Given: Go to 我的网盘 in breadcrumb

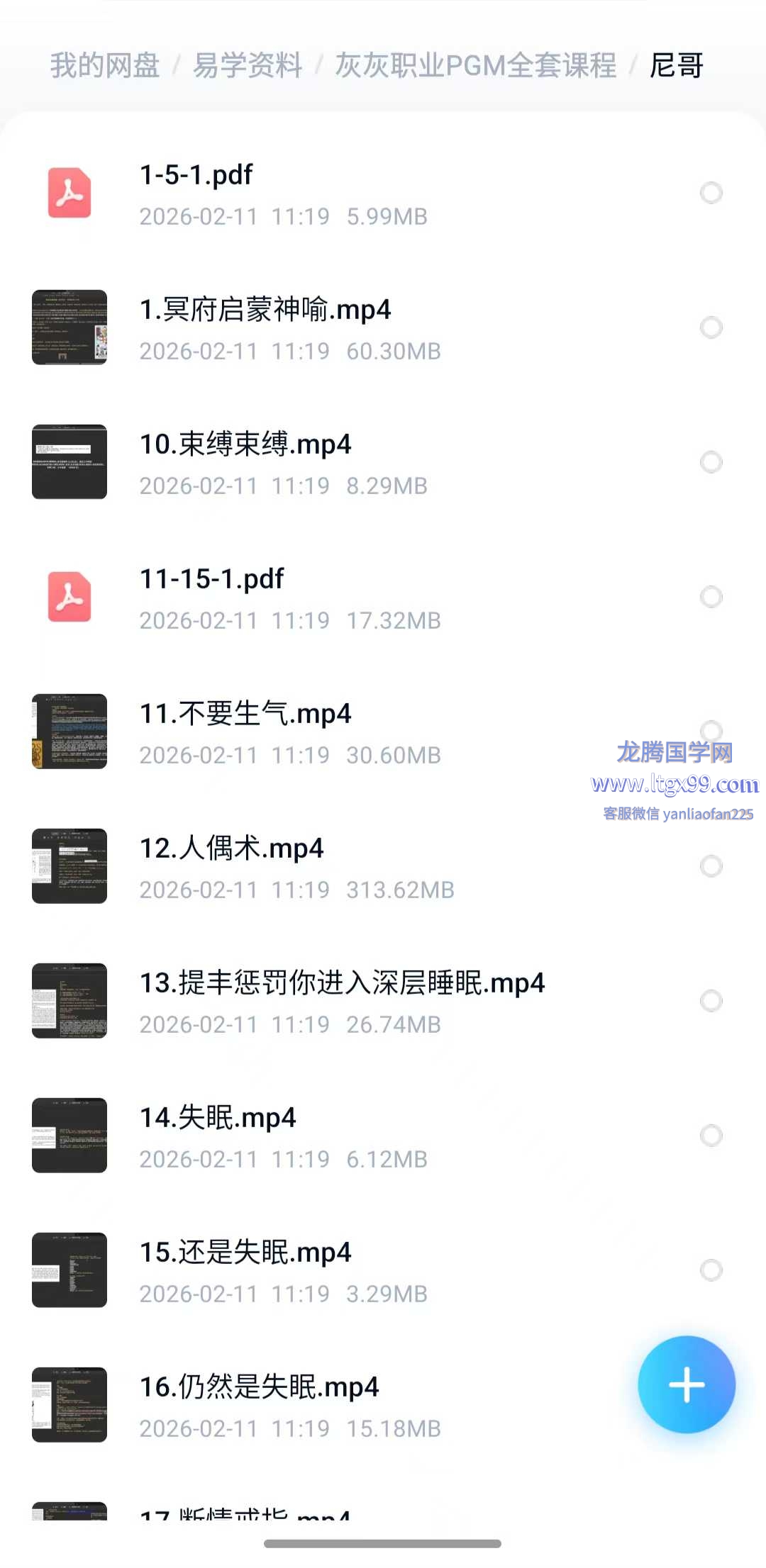Looking at the screenshot, I should [105, 66].
